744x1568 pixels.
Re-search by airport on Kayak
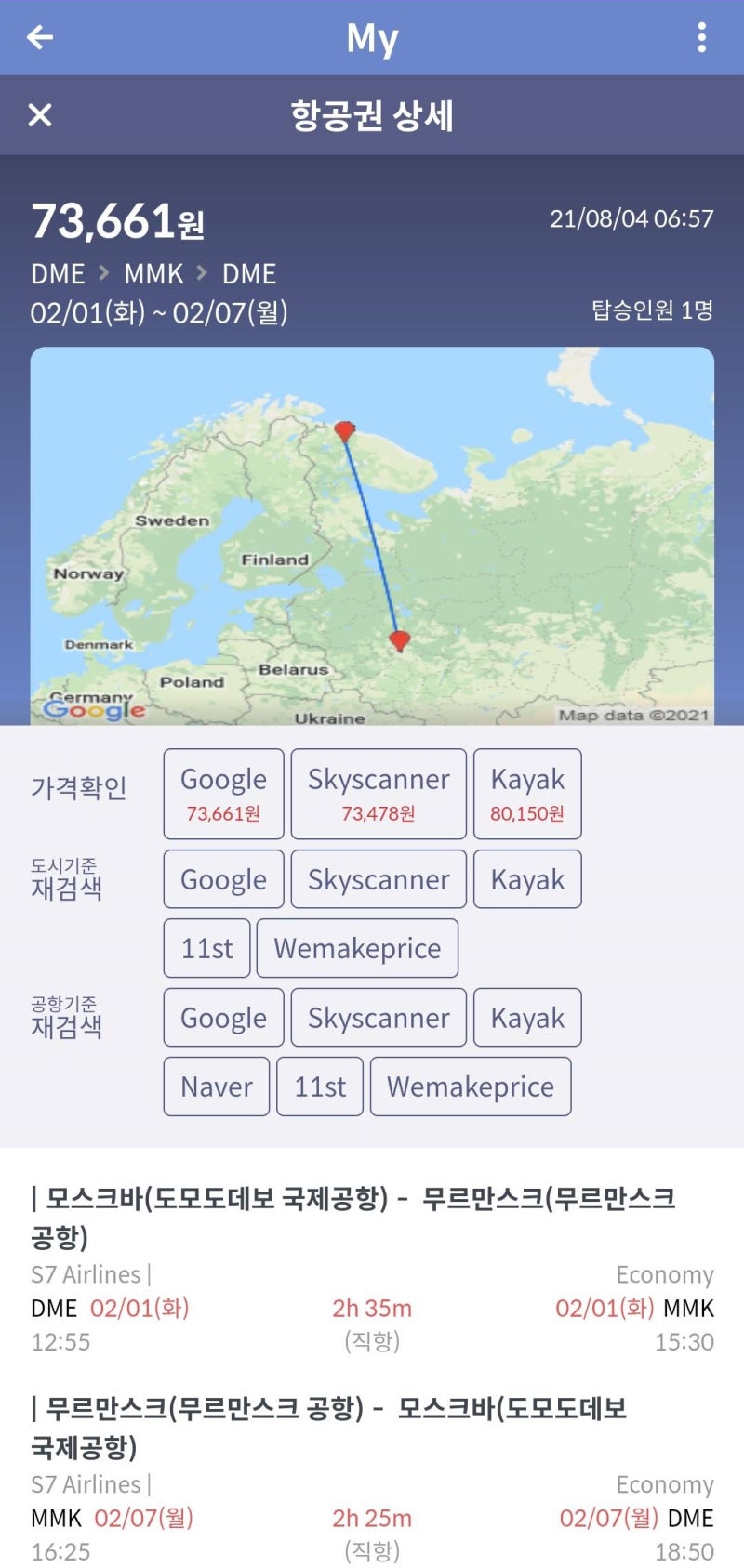coord(527,1018)
